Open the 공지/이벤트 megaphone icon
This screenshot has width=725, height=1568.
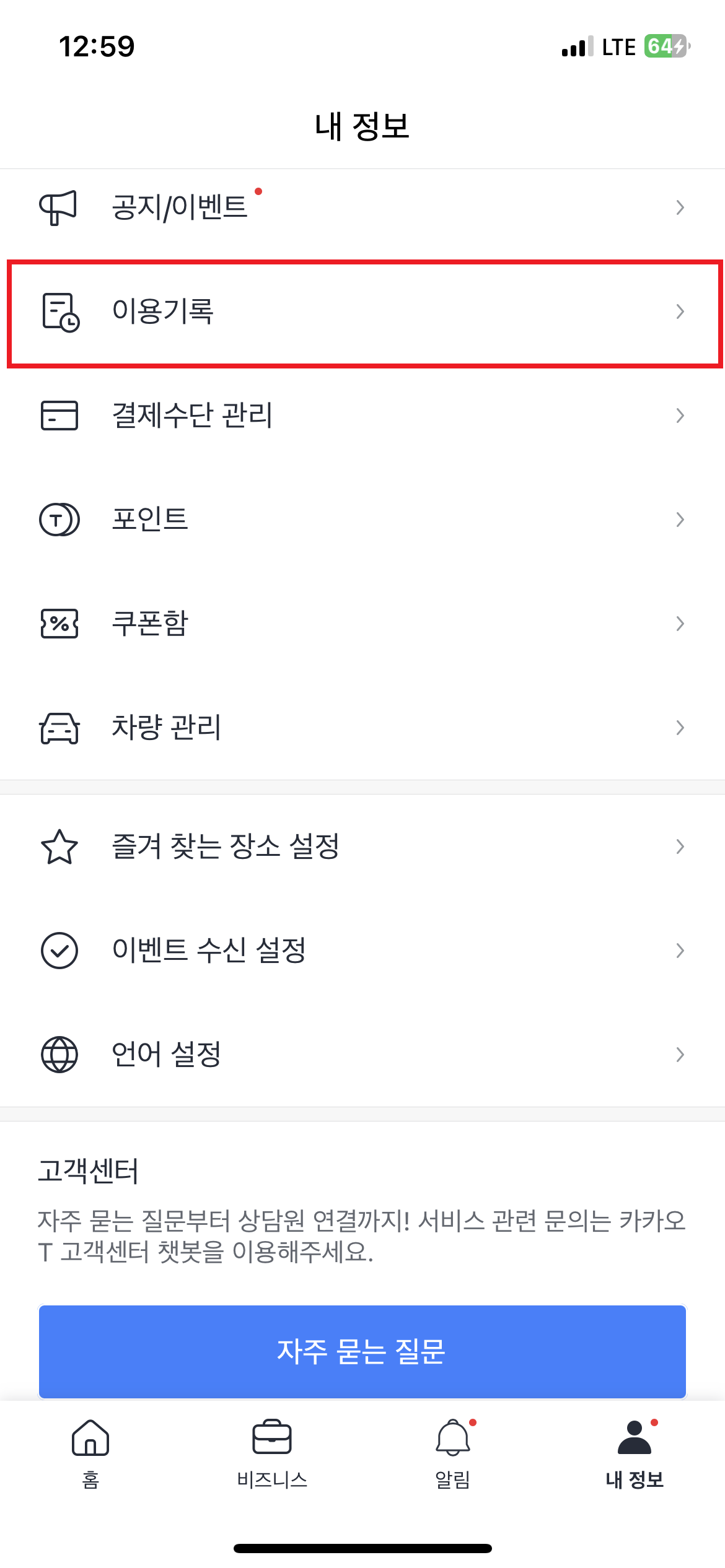(58, 207)
